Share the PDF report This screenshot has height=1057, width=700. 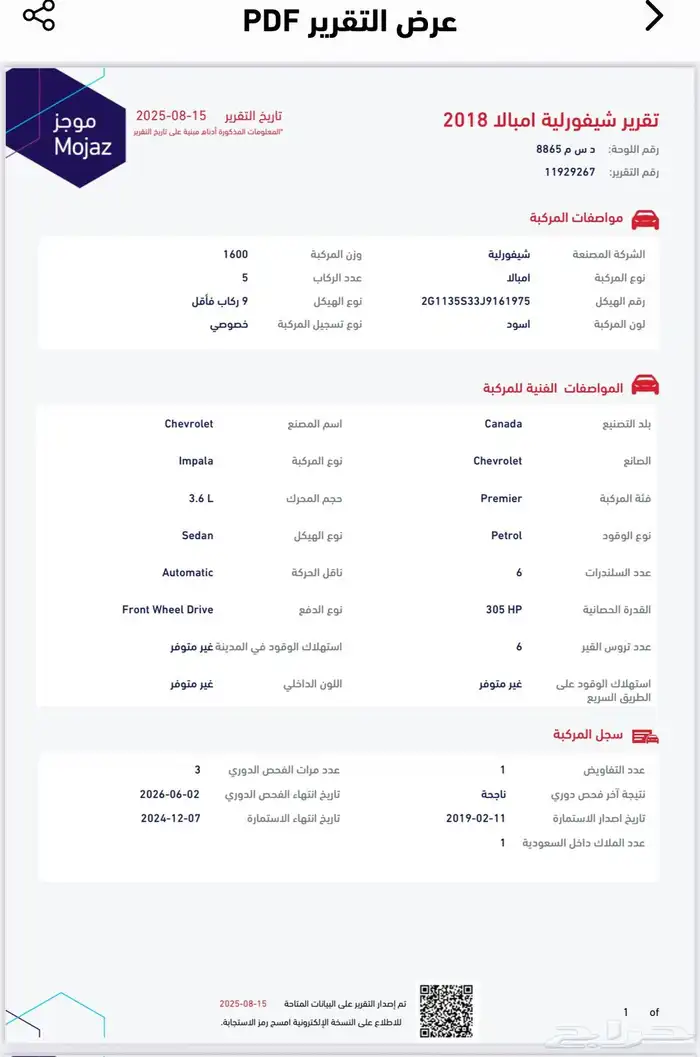(x=39, y=16)
